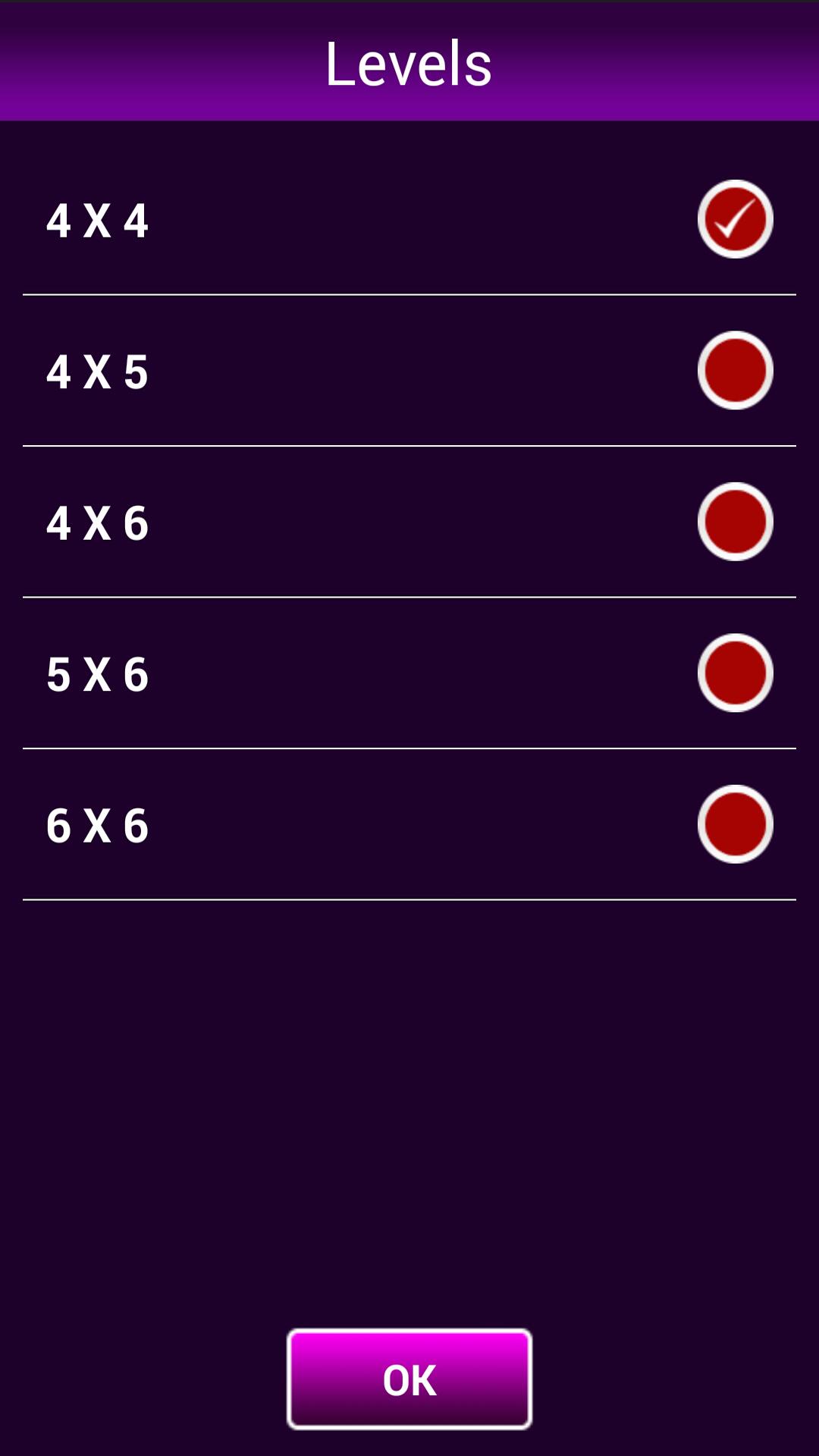Choose the 6 X 6 level
The width and height of the screenshot is (819, 1456).
click(x=734, y=824)
